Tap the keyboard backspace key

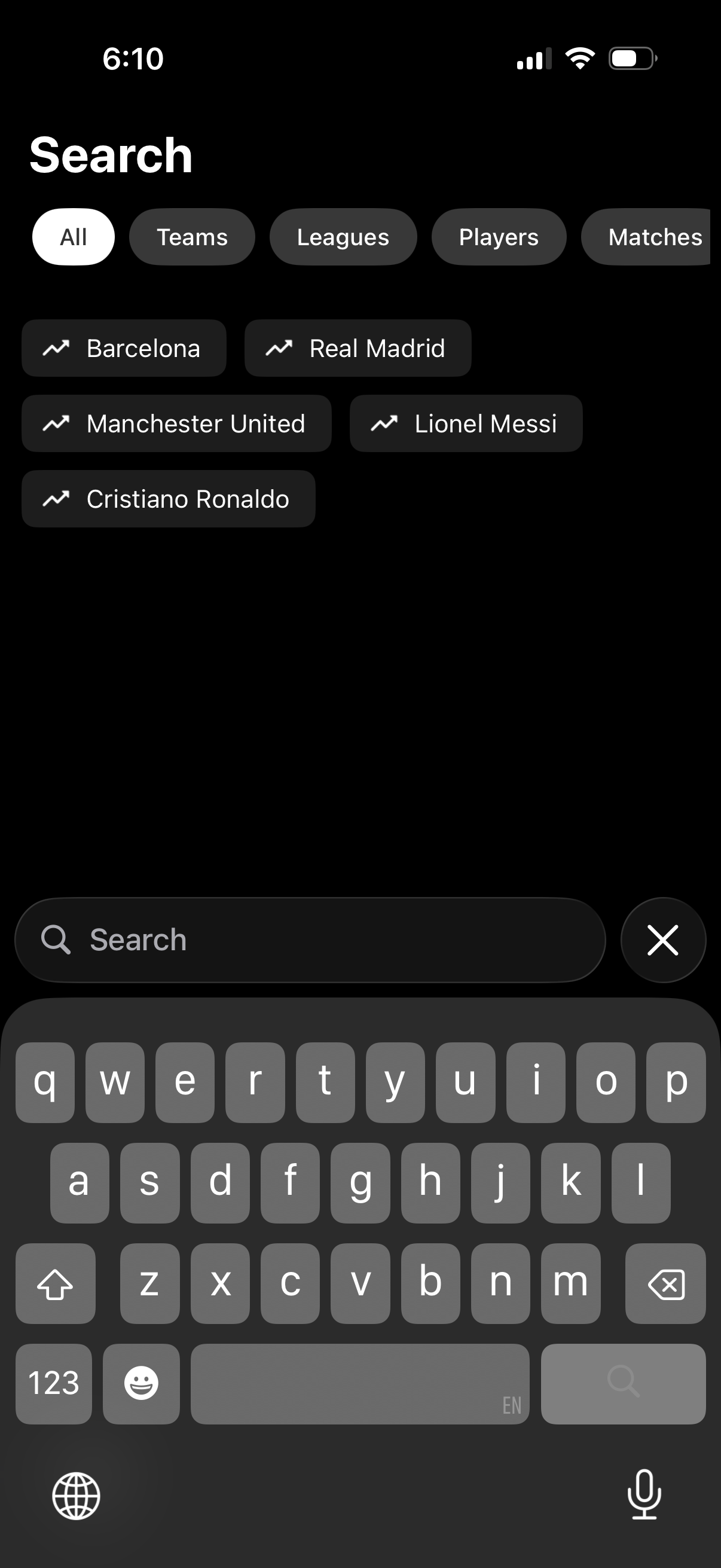click(x=665, y=1284)
